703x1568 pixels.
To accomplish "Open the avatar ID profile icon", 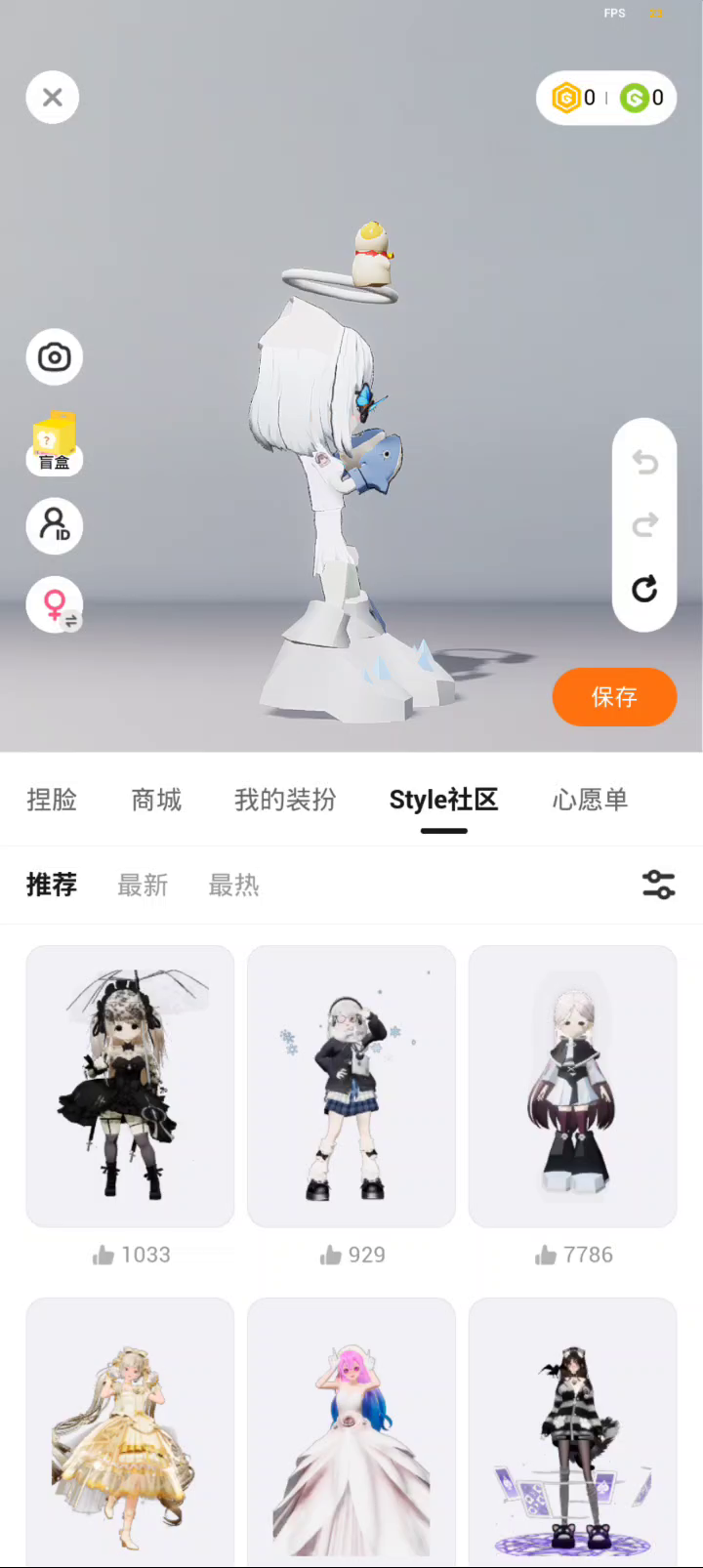I will pos(55,525).
